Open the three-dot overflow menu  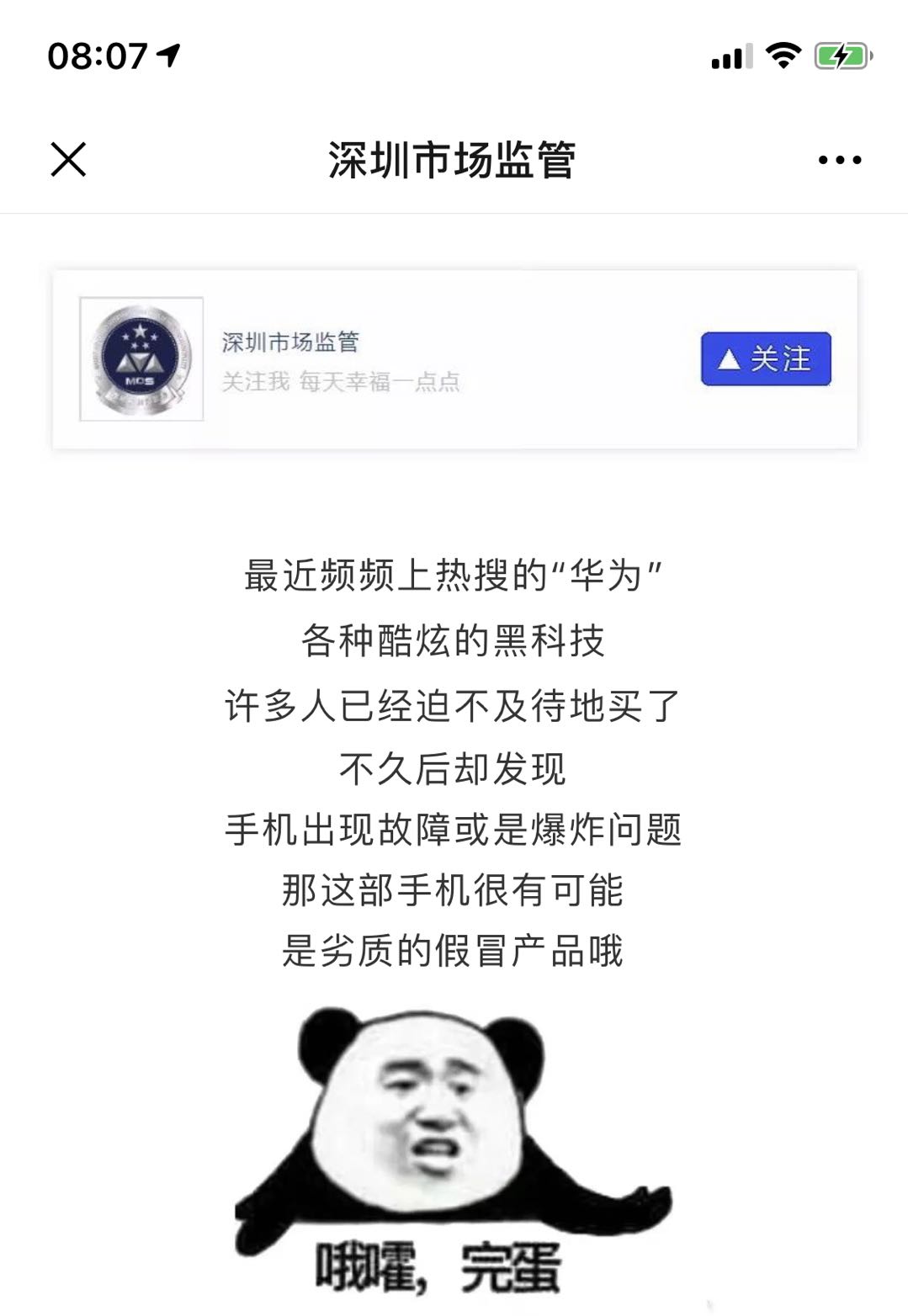839,160
